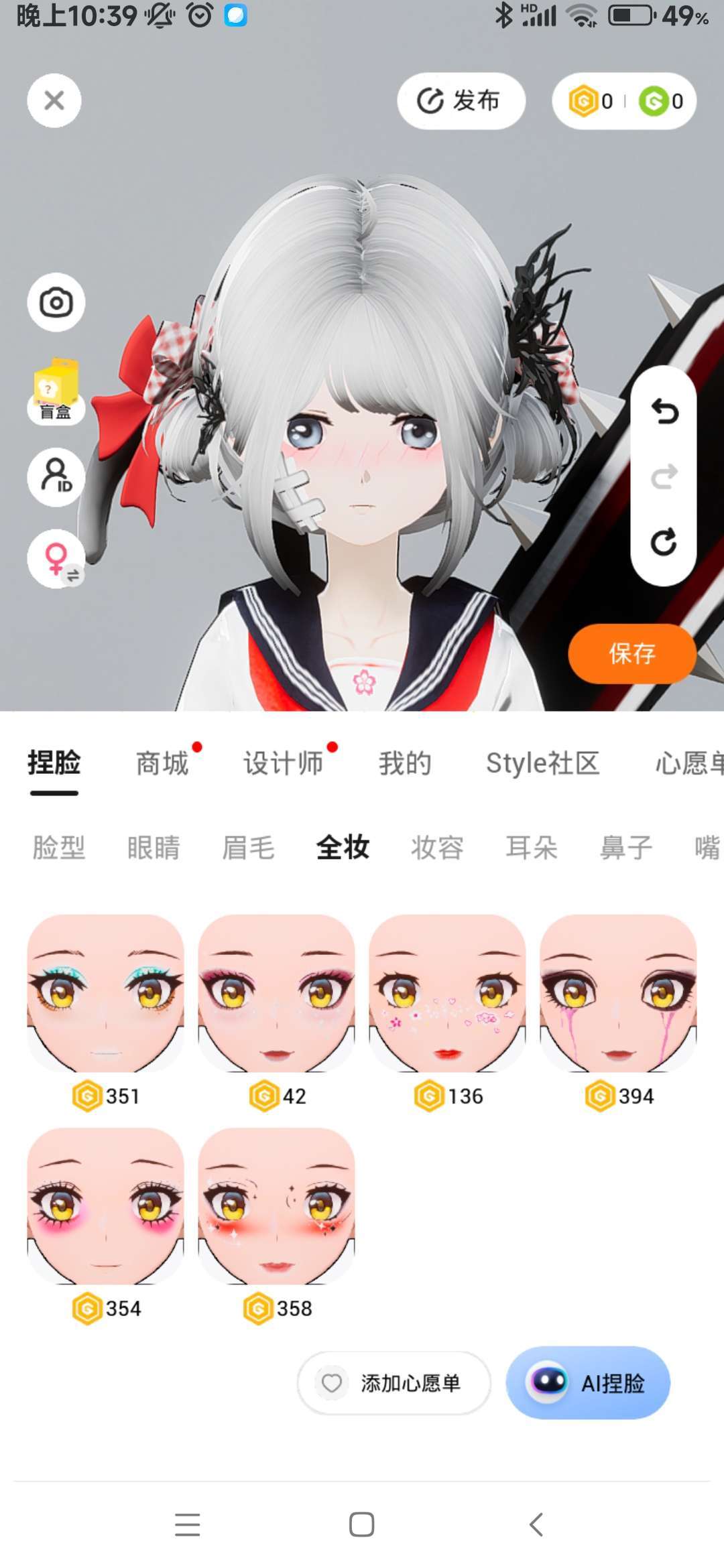The width and height of the screenshot is (724, 1568).
Task: Reset the avatar with the refresh arrow
Action: [x=664, y=542]
